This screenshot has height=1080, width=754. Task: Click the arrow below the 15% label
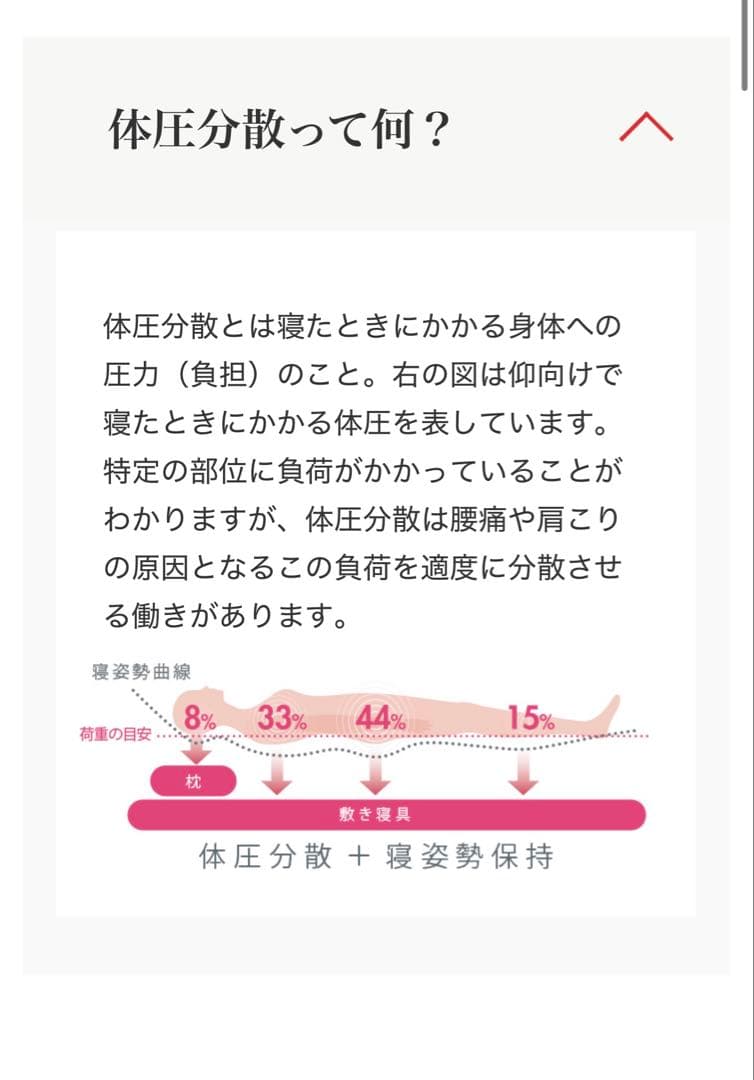521,773
